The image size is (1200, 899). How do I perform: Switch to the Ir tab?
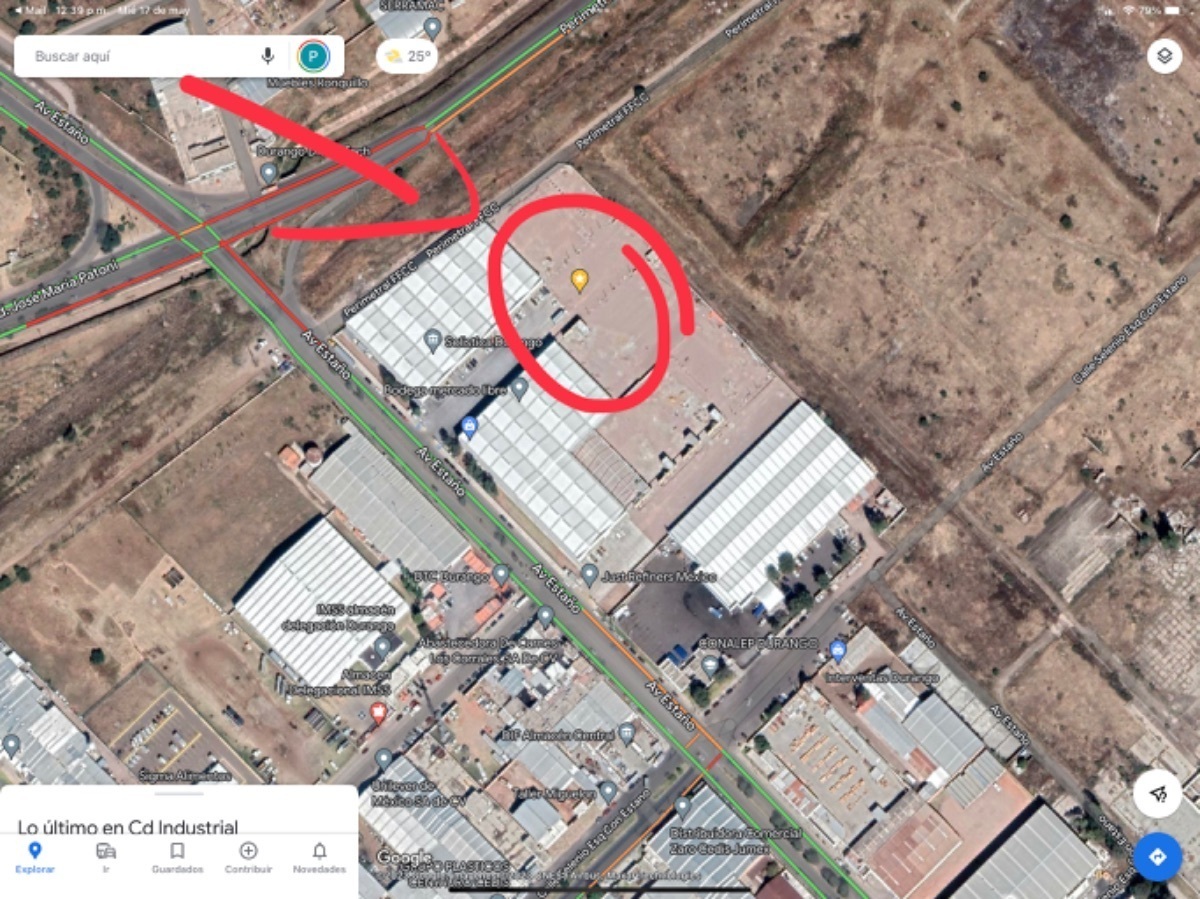tap(106, 856)
